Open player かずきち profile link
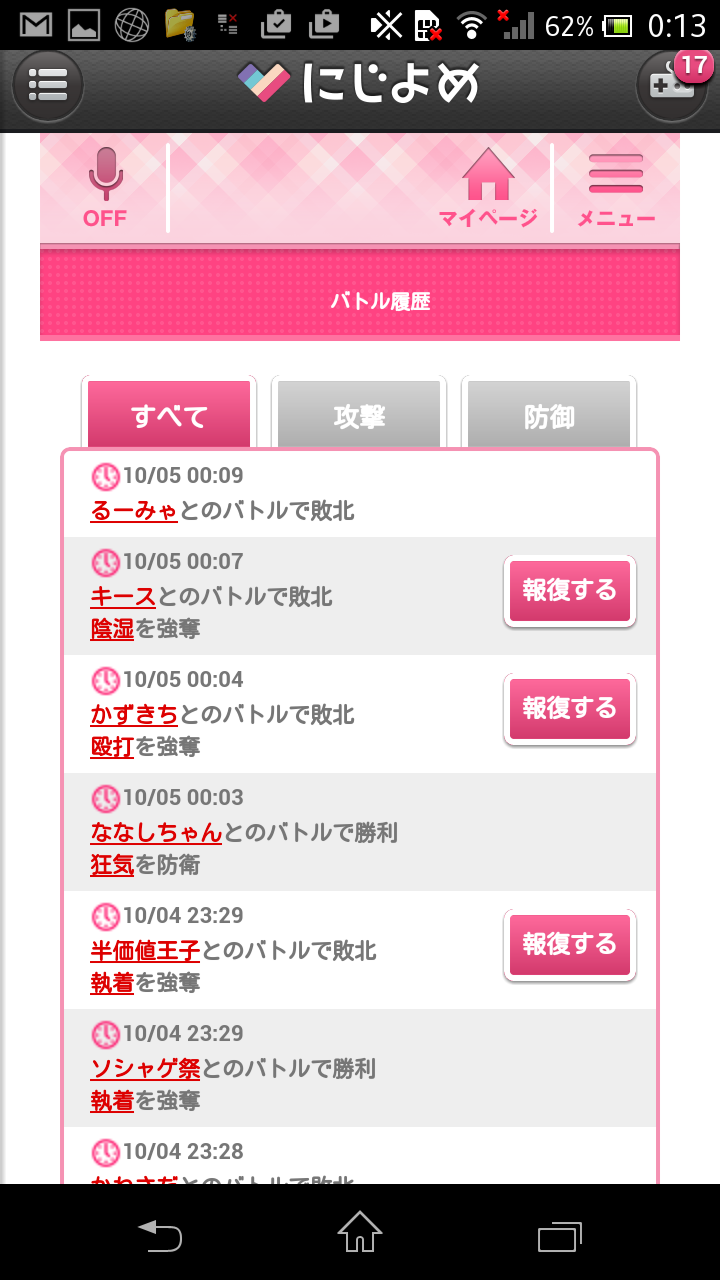 (134, 715)
